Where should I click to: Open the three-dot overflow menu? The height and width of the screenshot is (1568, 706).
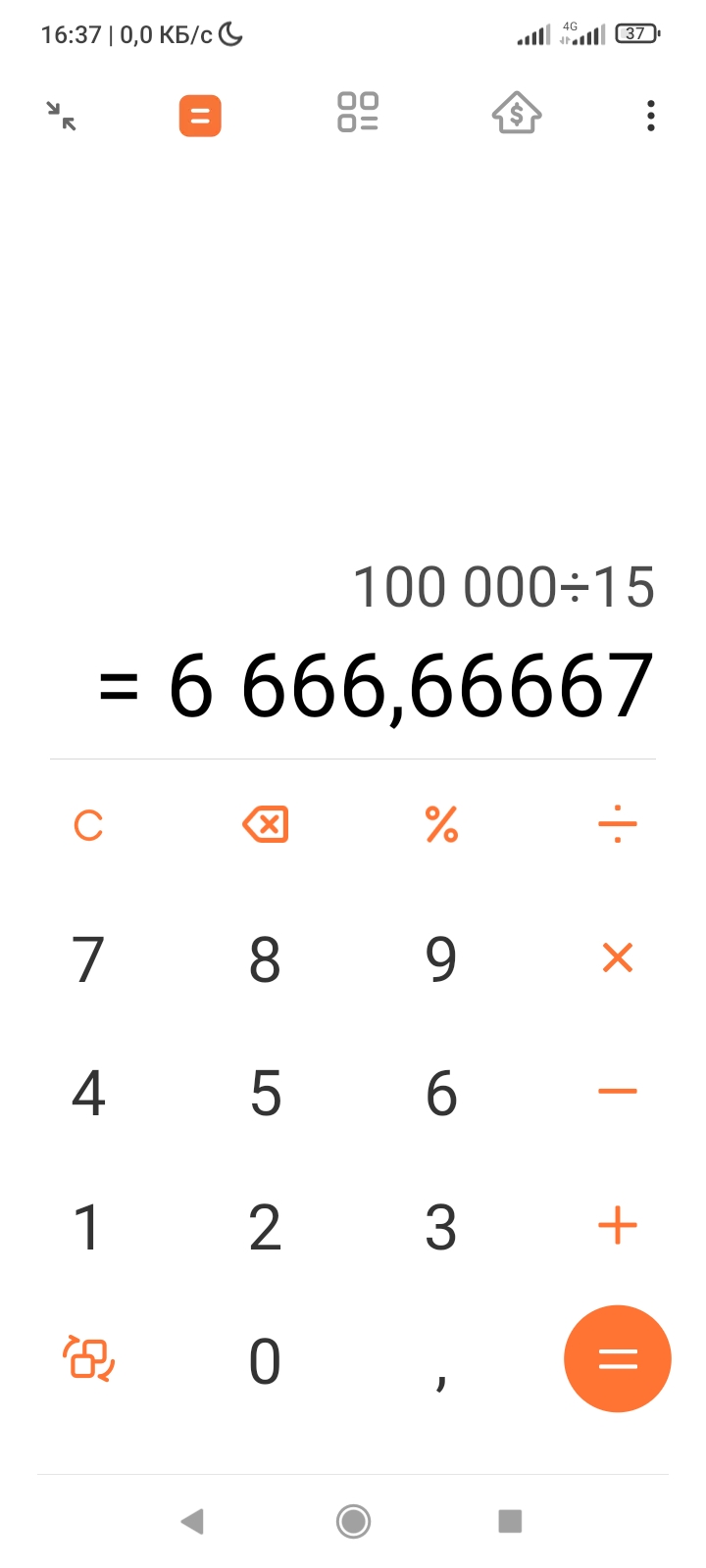tap(651, 116)
